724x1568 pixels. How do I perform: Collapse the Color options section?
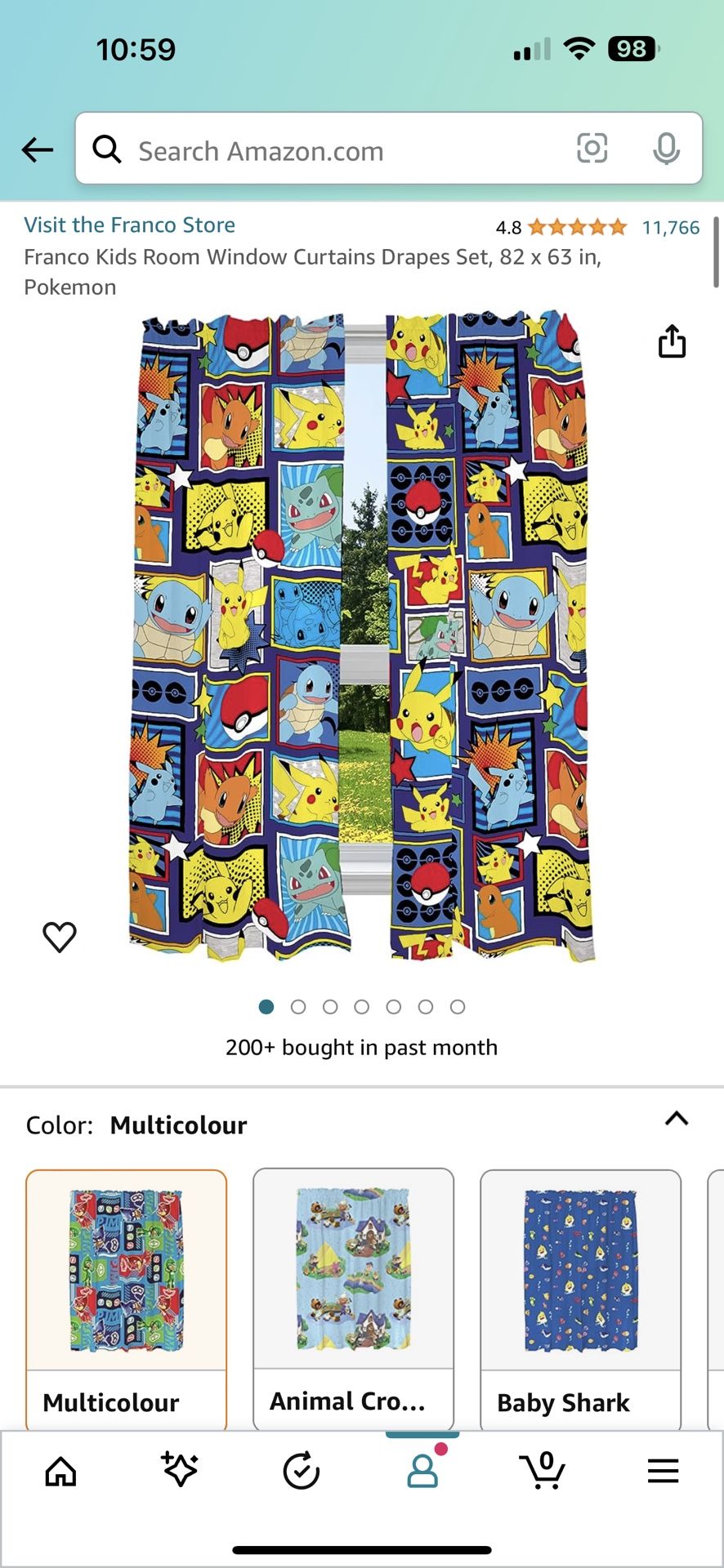click(x=676, y=1119)
